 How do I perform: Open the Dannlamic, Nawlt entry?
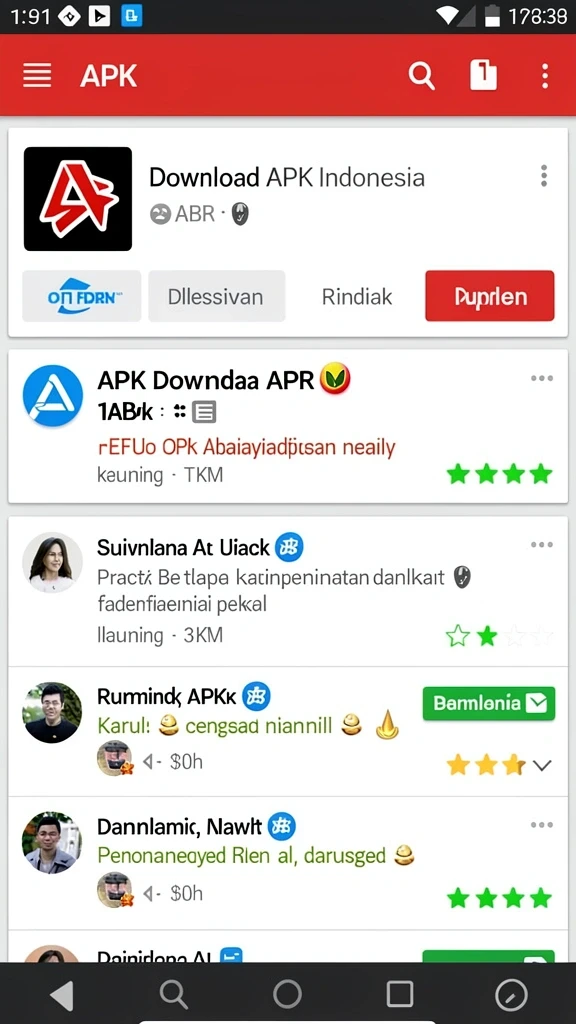coord(288,863)
